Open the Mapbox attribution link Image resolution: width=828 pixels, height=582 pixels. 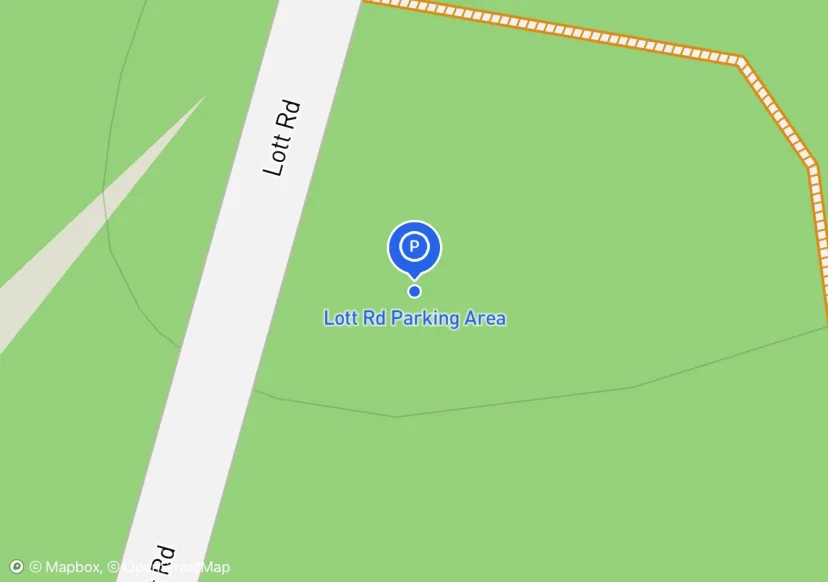tap(64, 567)
